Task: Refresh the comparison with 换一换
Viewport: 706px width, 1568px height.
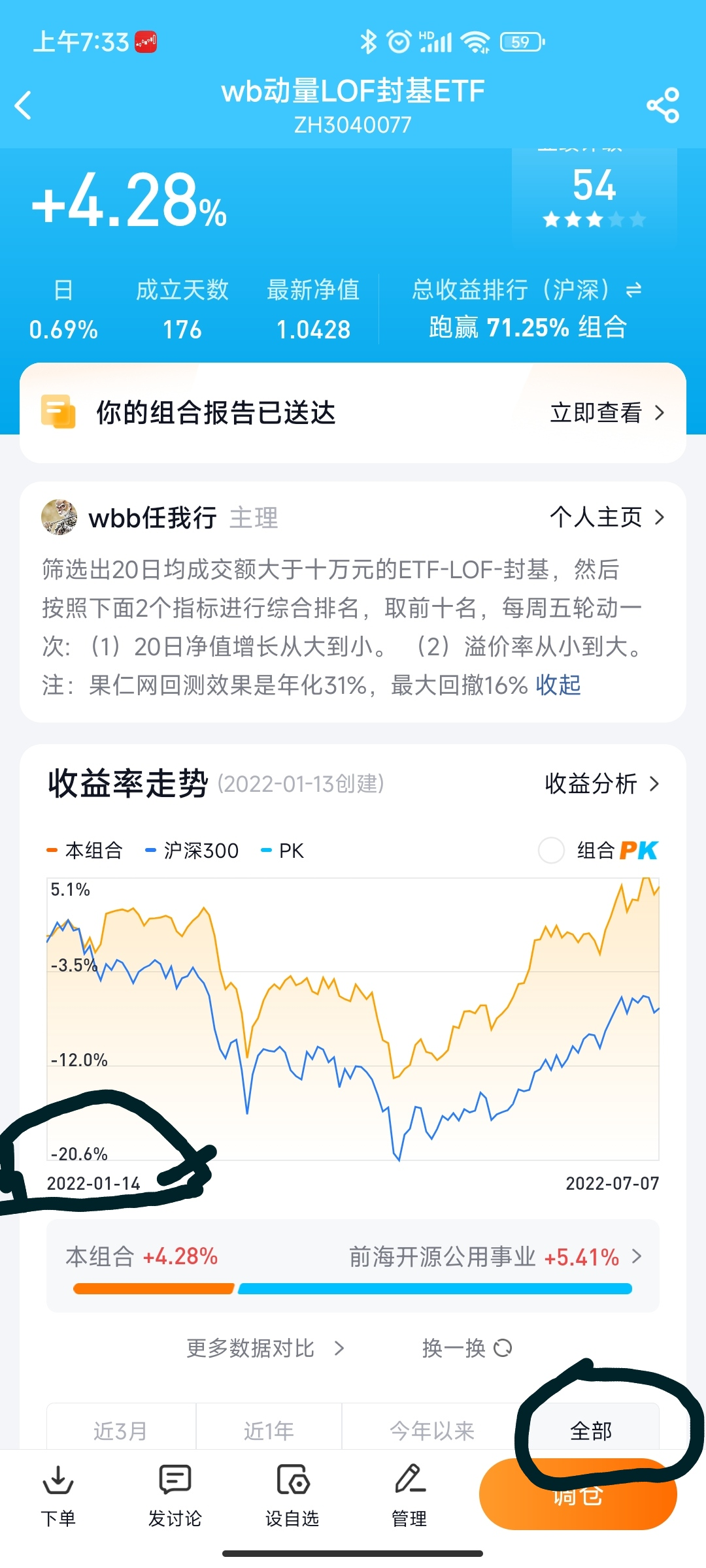Action: click(x=467, y=1348)
